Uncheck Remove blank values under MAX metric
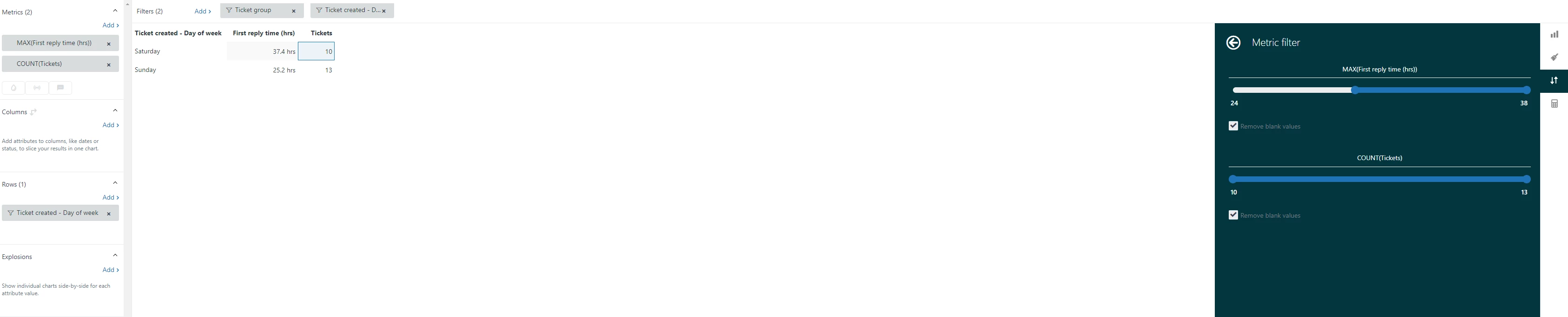Image resolution: width=1568 pixels, height=317 pixels. (x=1233, y=126)
